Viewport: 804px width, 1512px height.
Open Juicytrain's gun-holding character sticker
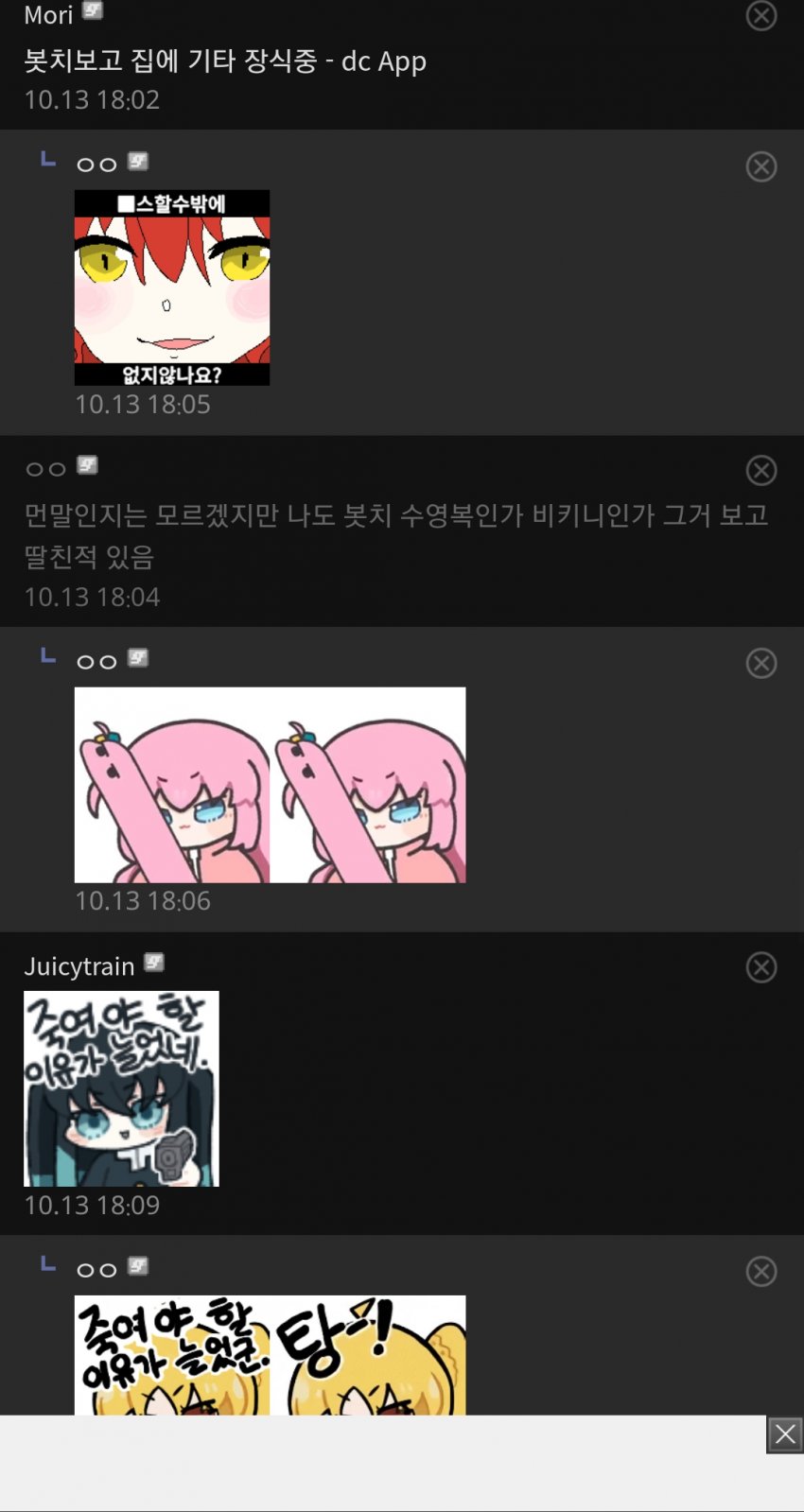point(121,1088)
